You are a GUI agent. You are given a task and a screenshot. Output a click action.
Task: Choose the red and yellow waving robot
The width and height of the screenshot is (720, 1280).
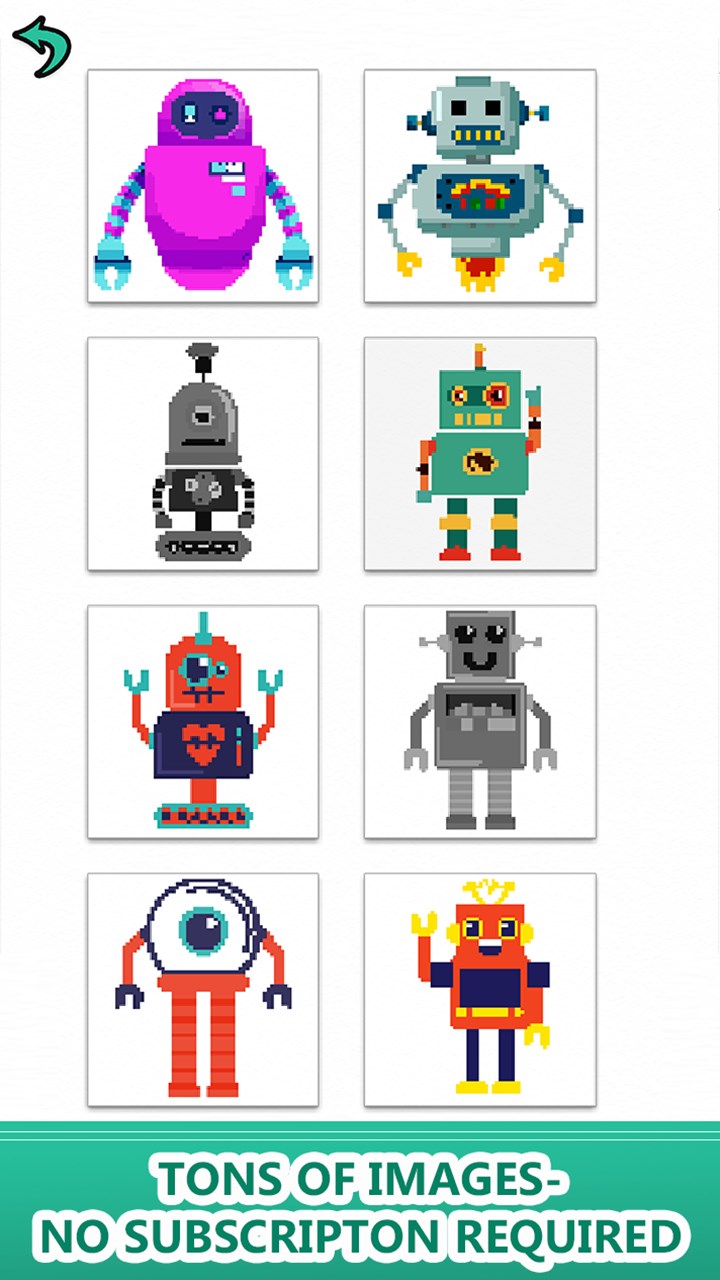pos(480,990)
